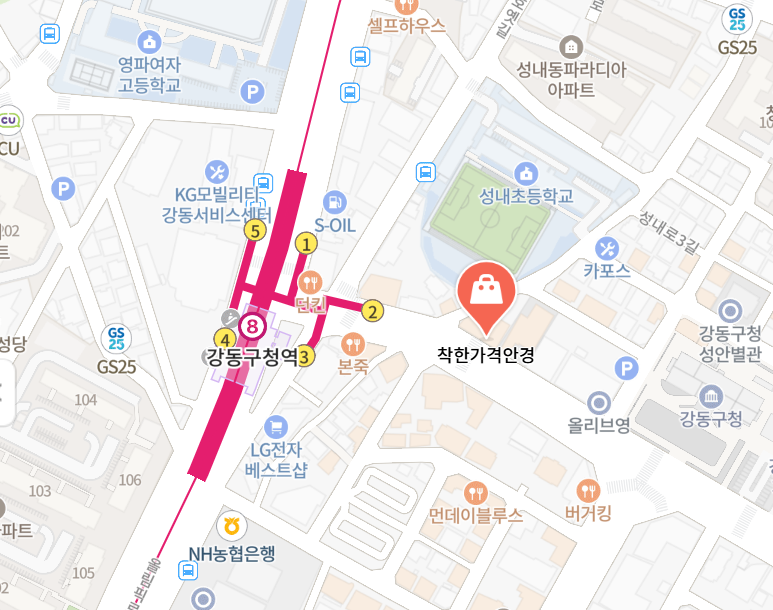
Task: Open the 카포스 repair shop marker
Action: tap(608, 247)
